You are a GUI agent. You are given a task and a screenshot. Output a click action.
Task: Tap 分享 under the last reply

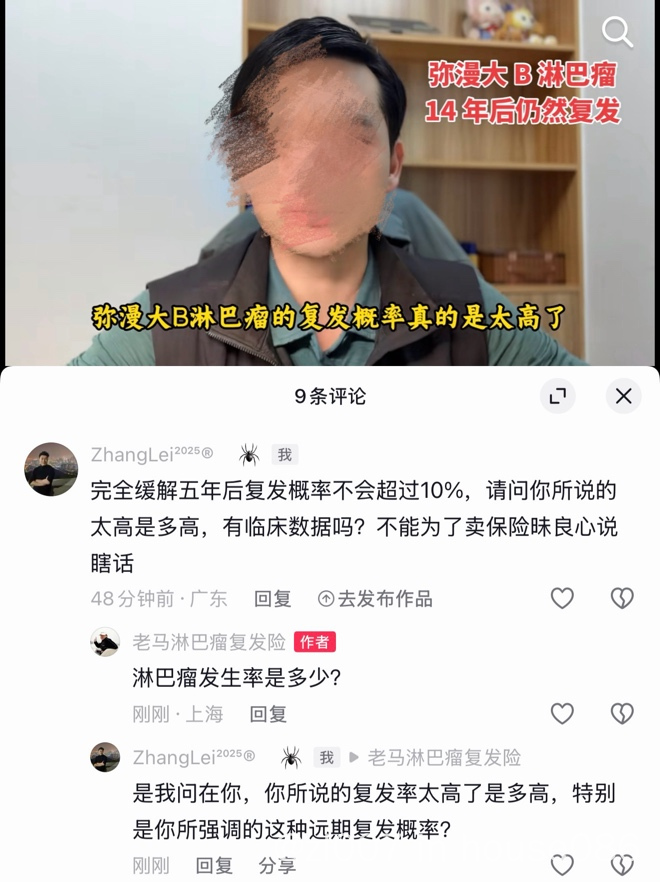[277, 865]
